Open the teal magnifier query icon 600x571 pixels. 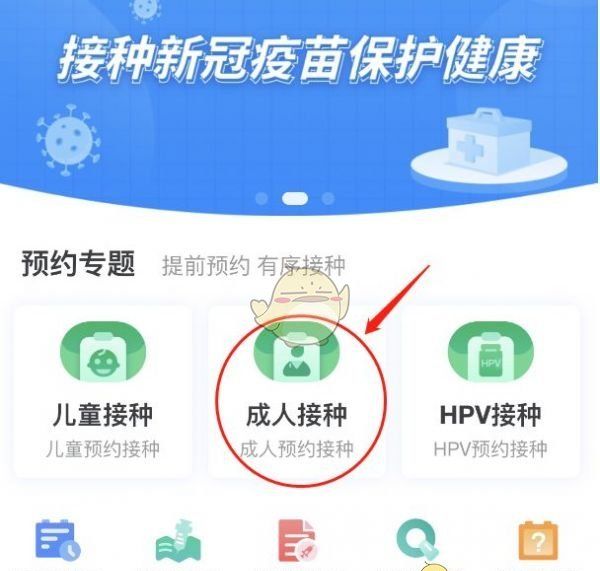click(417, 540)
